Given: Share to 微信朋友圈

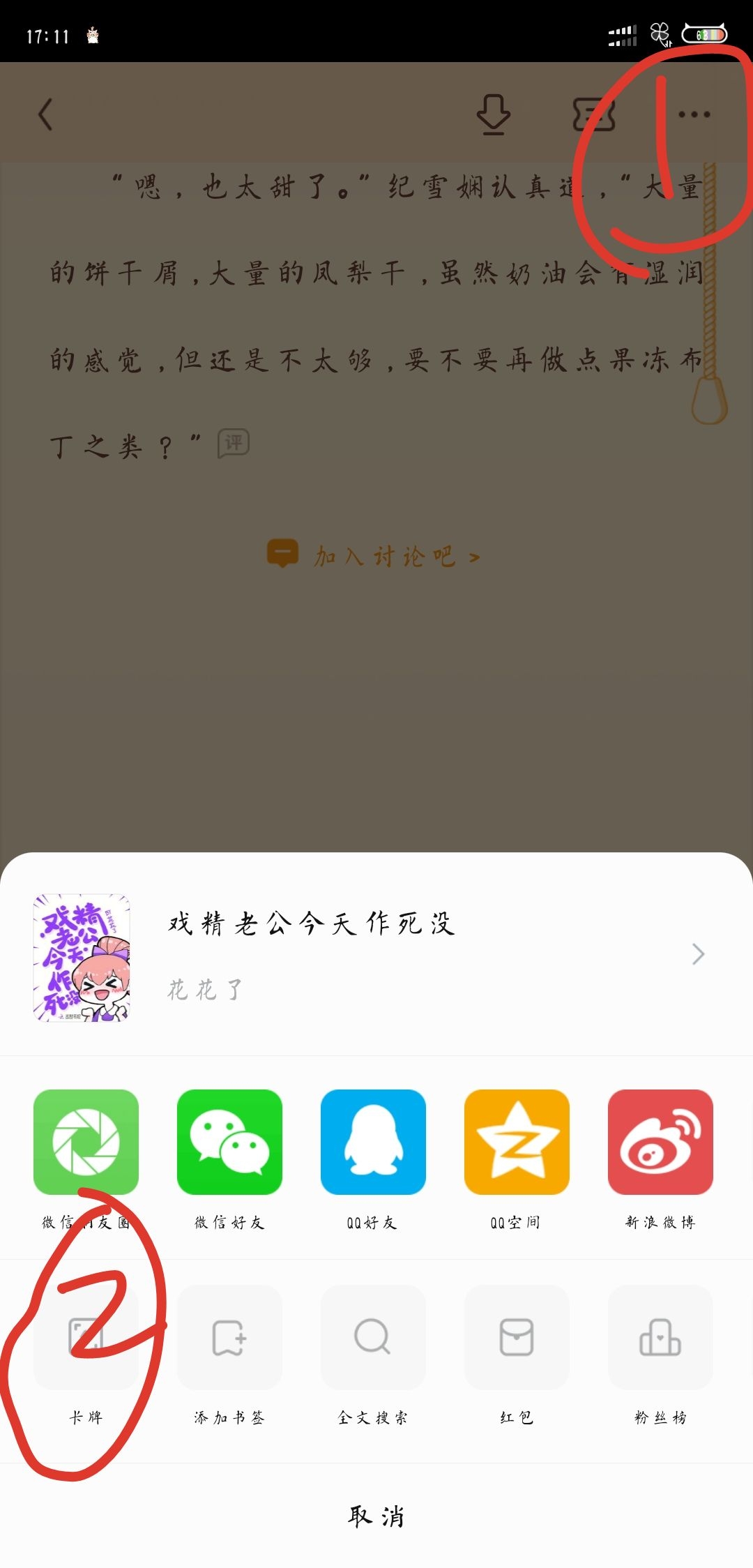Looking at the screenshot, I should 86,1143.
